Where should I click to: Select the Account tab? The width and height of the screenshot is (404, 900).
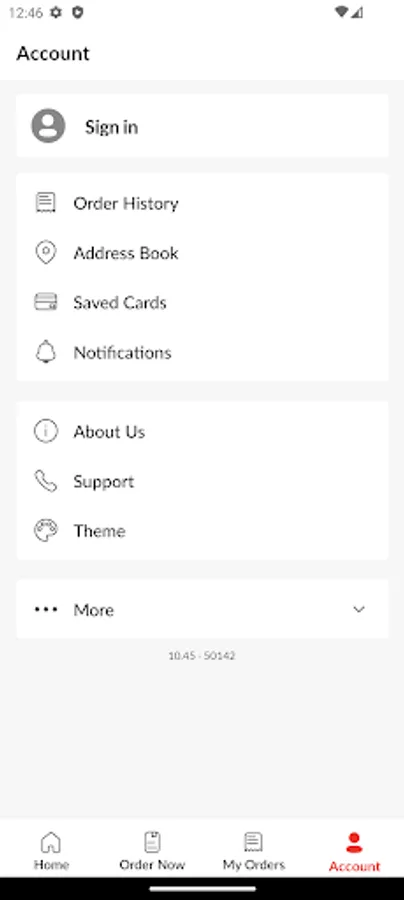tap(354, 851)
